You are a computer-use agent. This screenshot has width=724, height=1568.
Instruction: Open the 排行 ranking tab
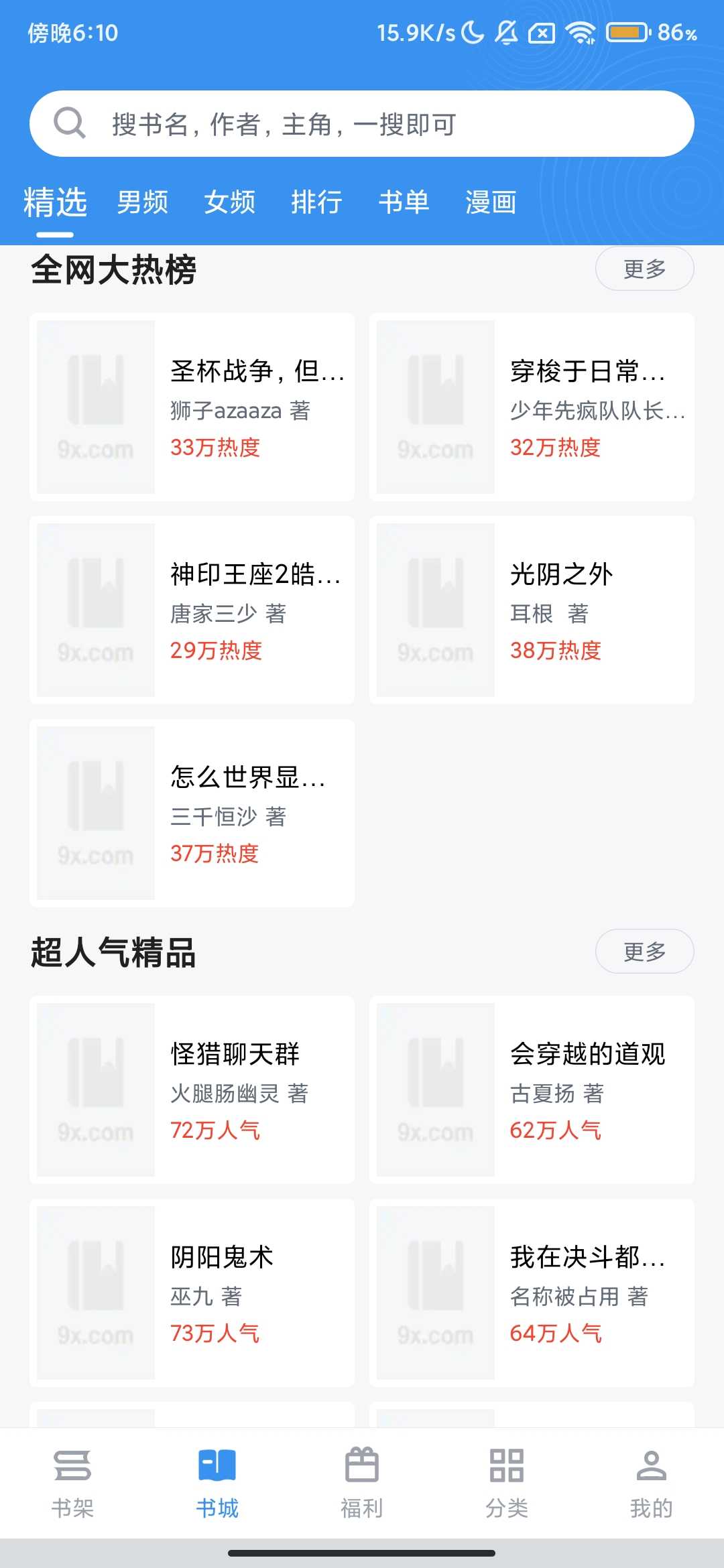(x=318, y=202)
